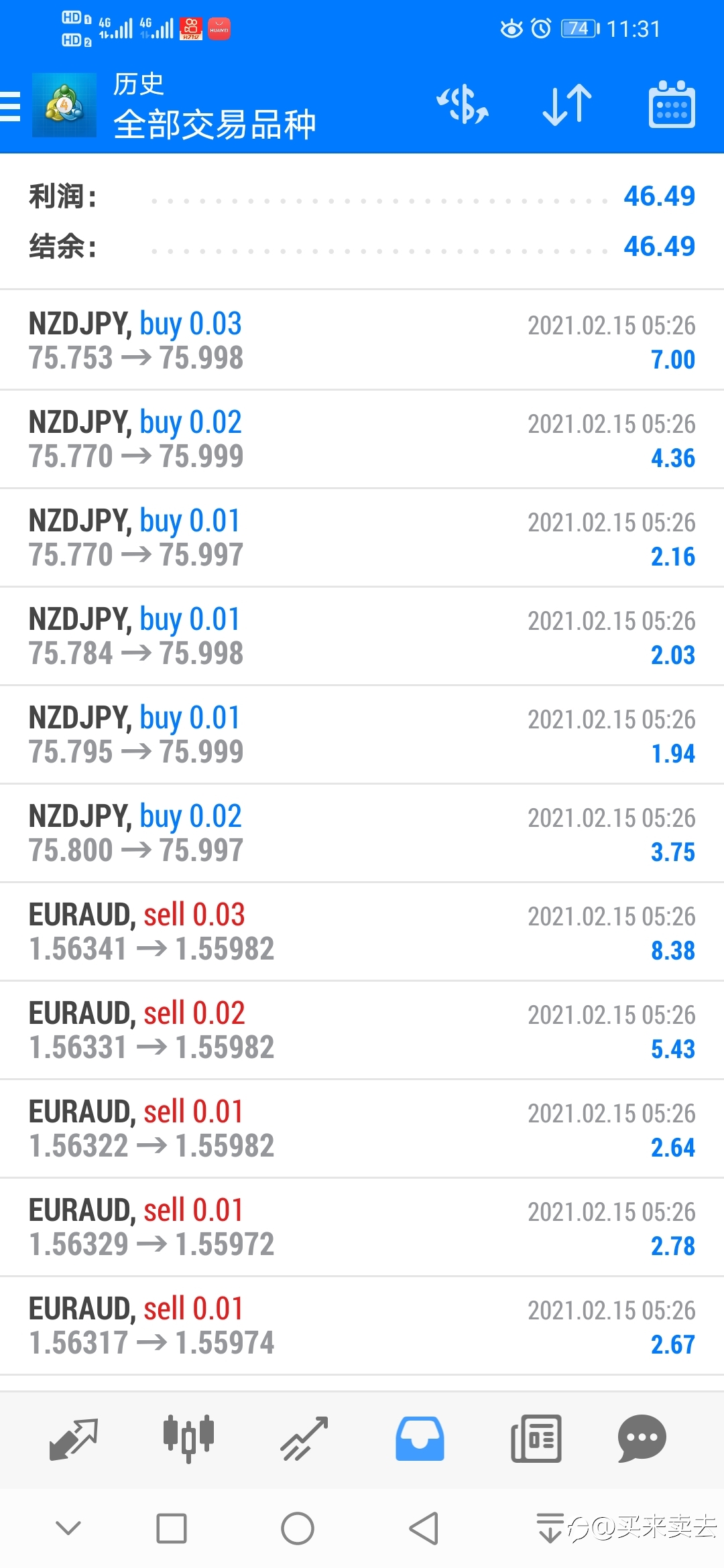Tap the system back button

click(424, 1528)
